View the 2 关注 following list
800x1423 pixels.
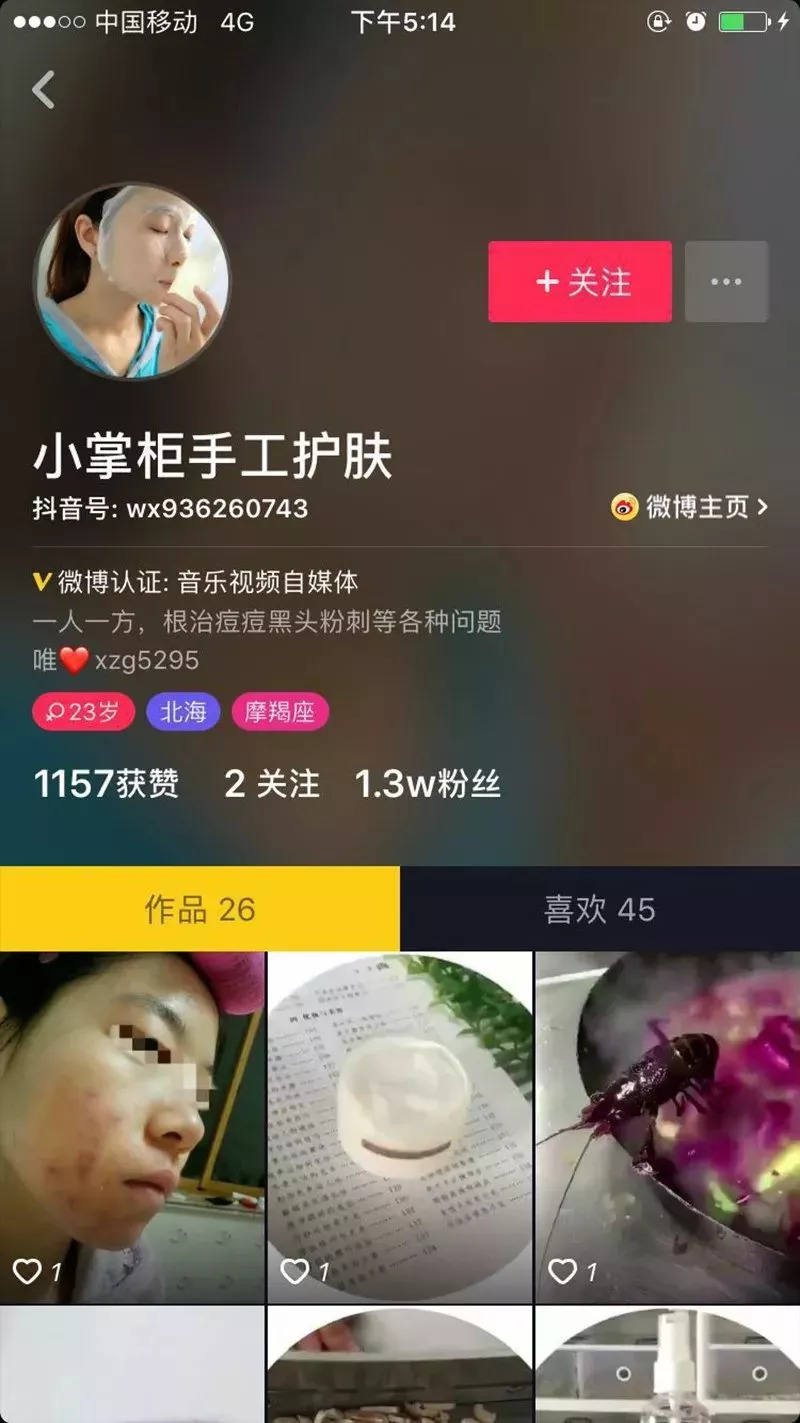(x=272, y=784)
